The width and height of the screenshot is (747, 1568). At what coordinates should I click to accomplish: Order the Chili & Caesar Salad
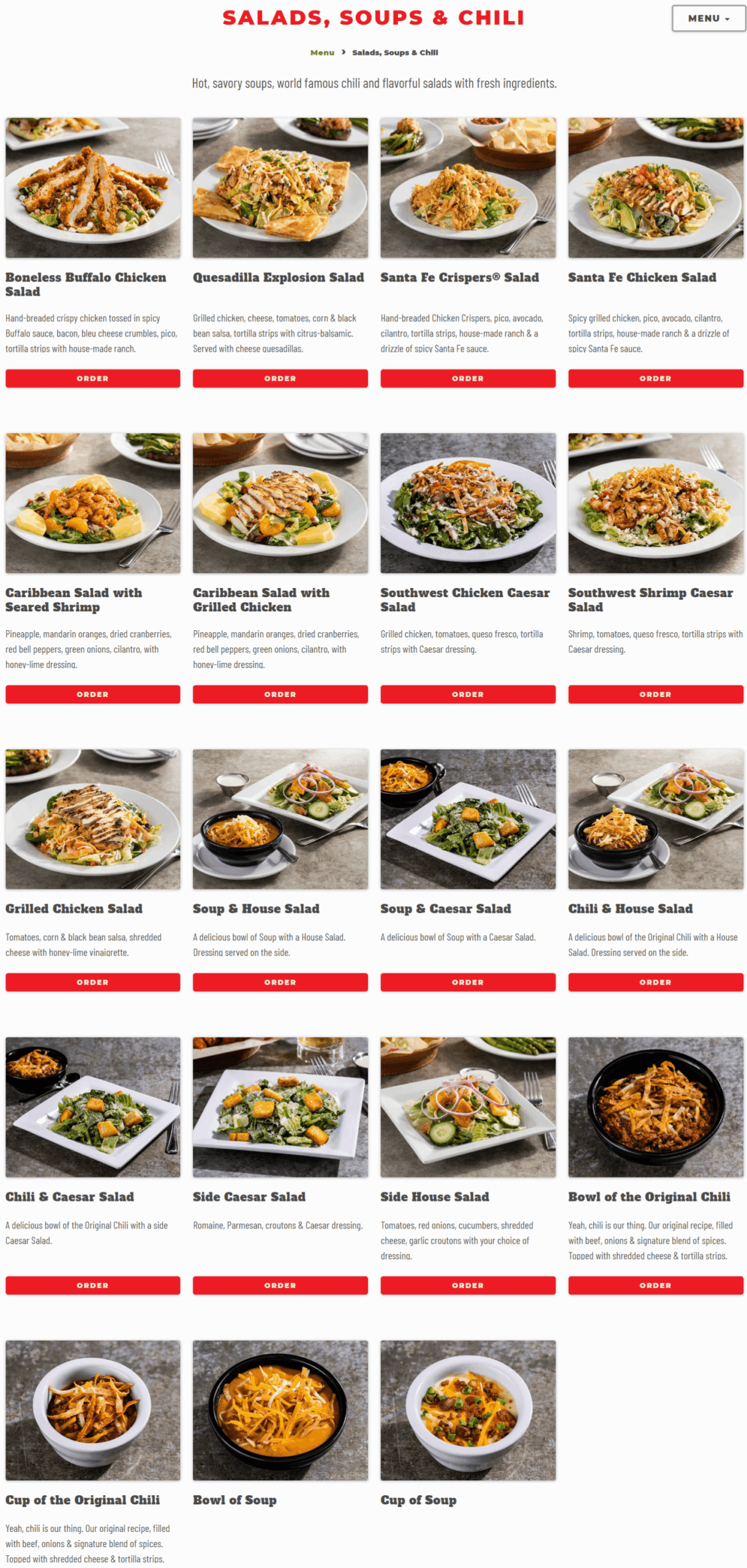92,1285
